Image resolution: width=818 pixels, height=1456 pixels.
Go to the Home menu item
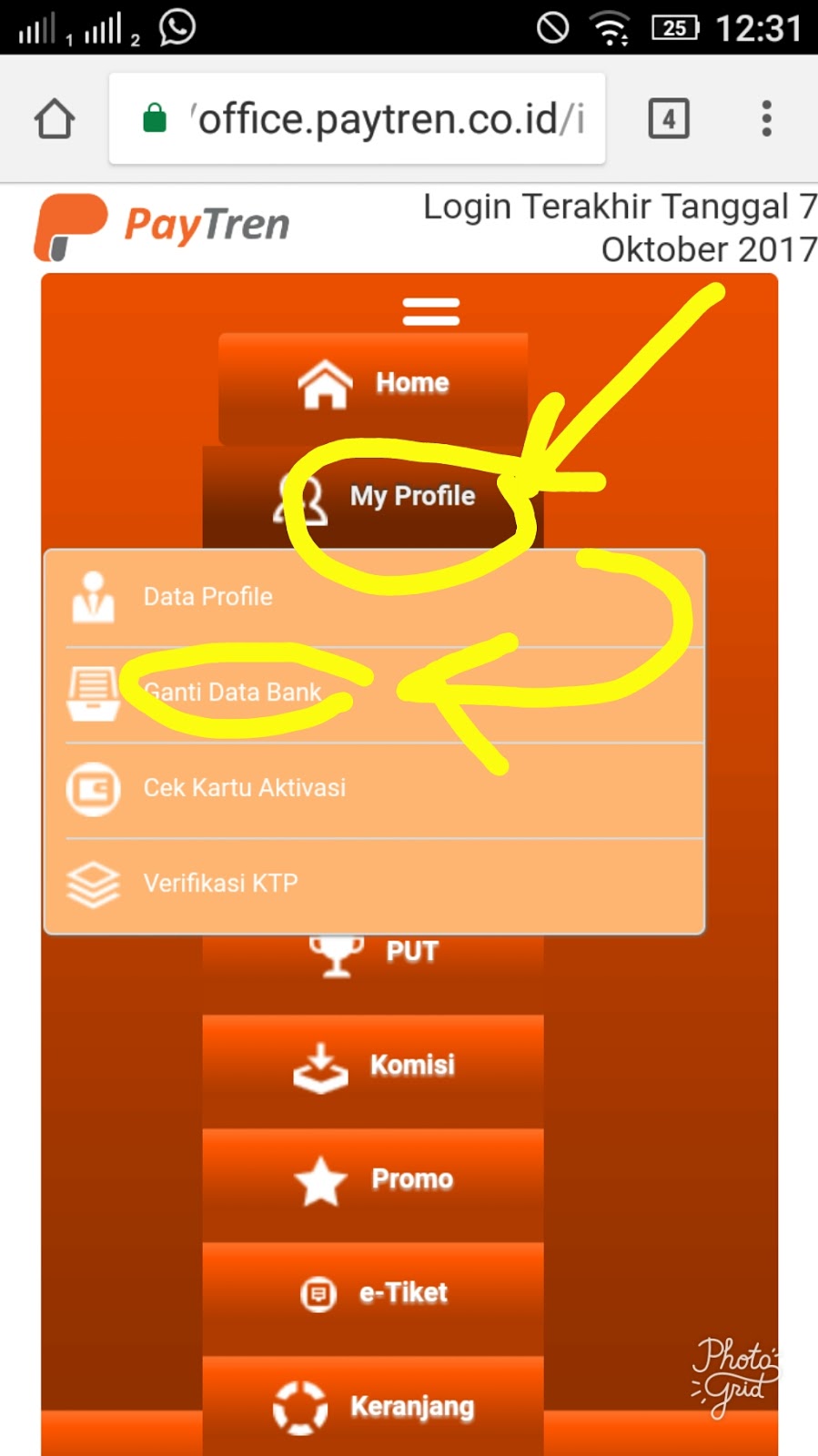click(x=373, y=384)
